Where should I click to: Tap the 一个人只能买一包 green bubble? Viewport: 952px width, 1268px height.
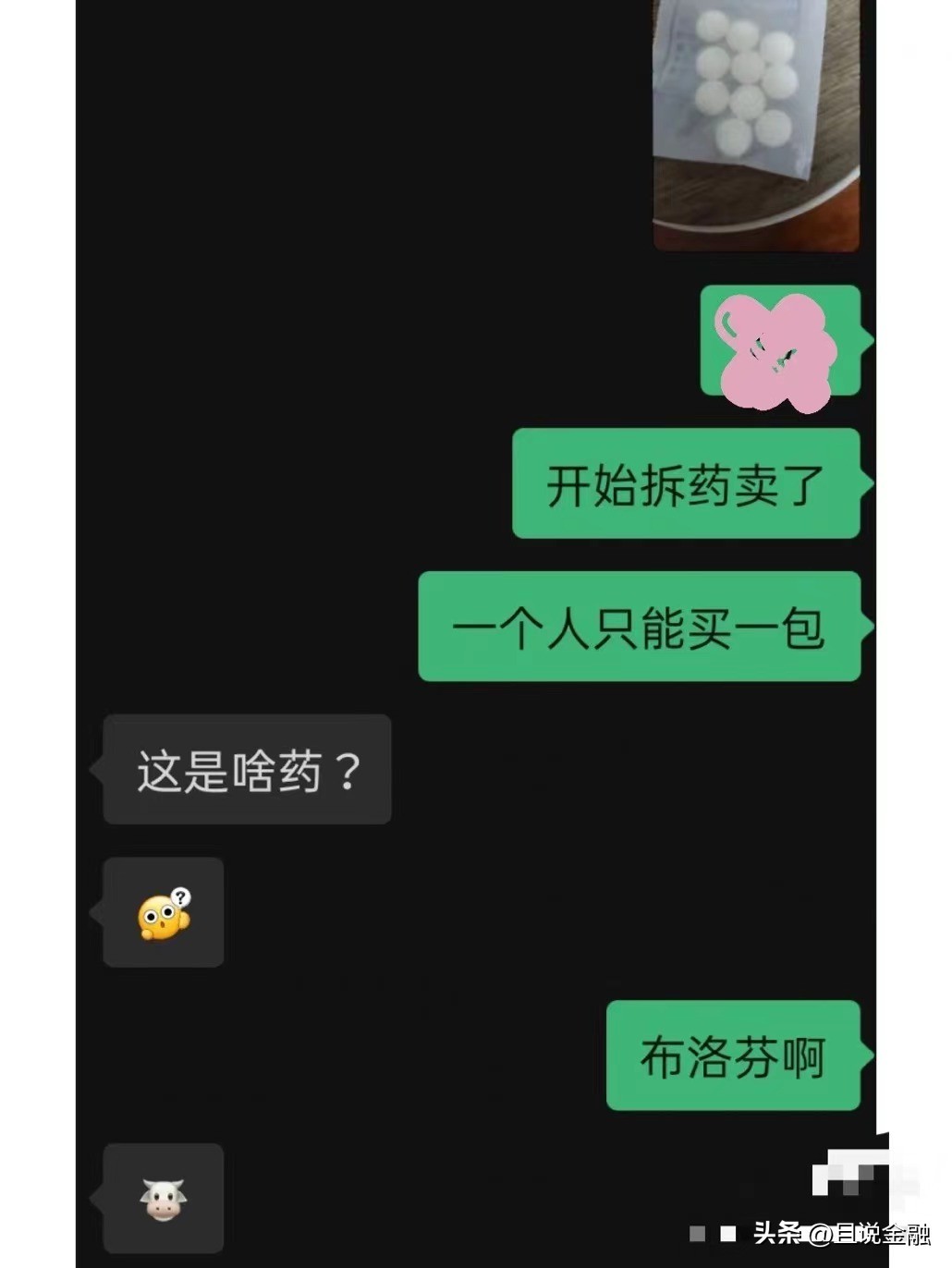coord(641,628)
